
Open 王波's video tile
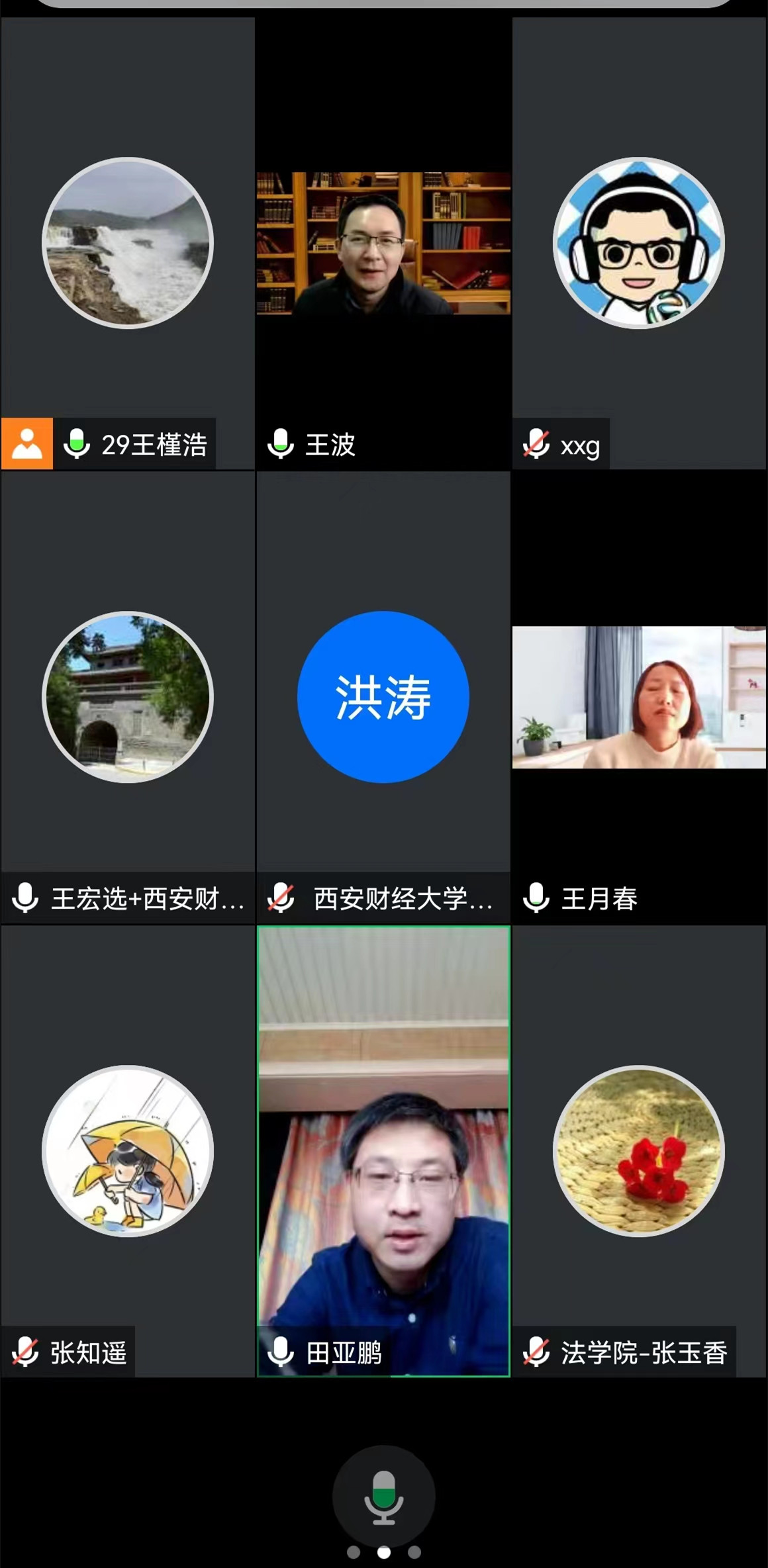[383, 244]
